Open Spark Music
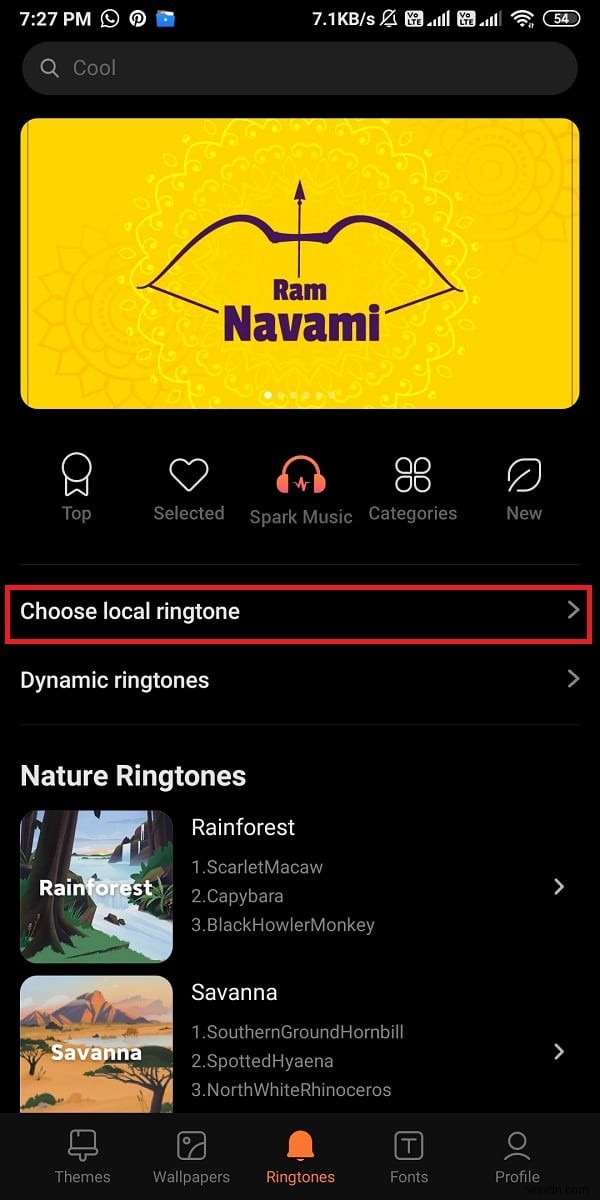 (x=300, y=488)
